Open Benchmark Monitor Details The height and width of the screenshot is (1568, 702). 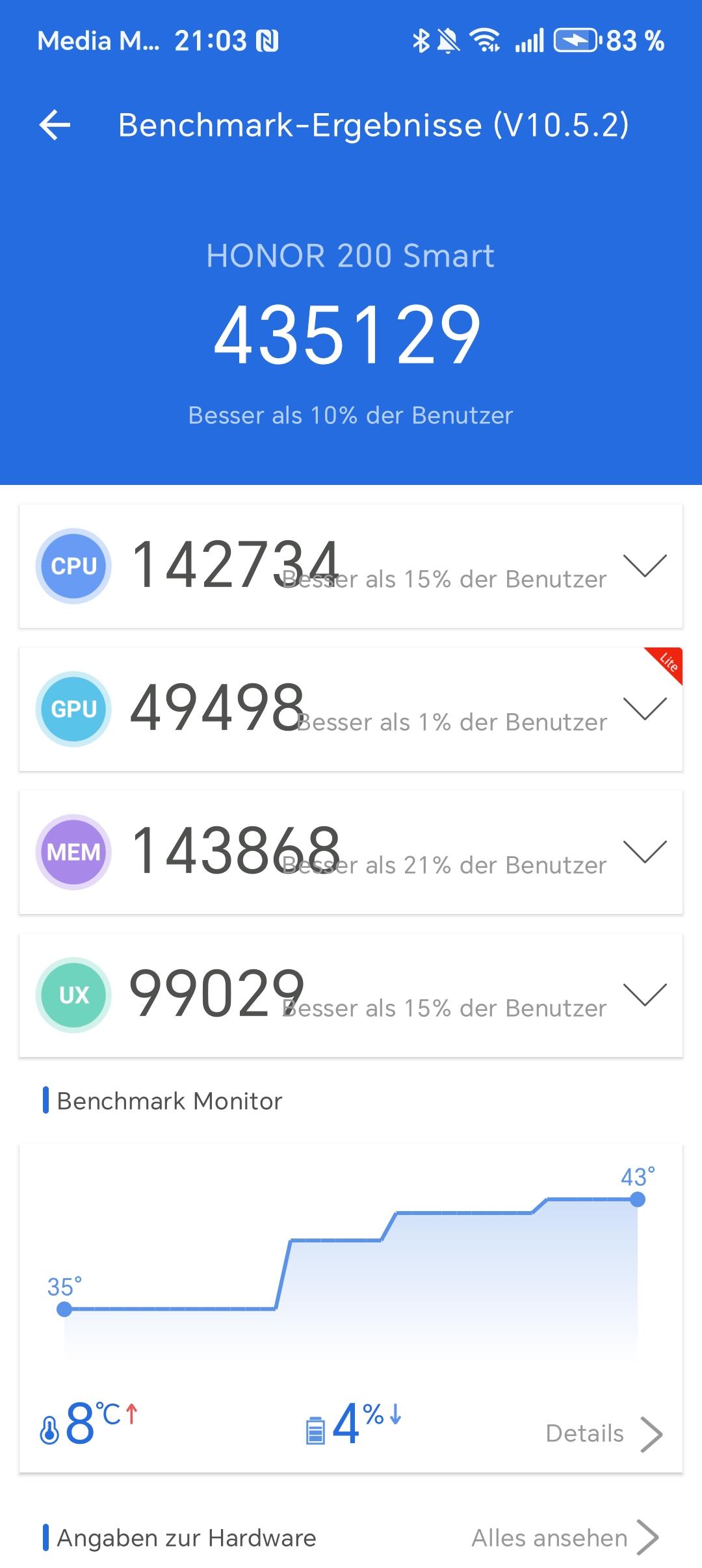(x=604, y=1433)
